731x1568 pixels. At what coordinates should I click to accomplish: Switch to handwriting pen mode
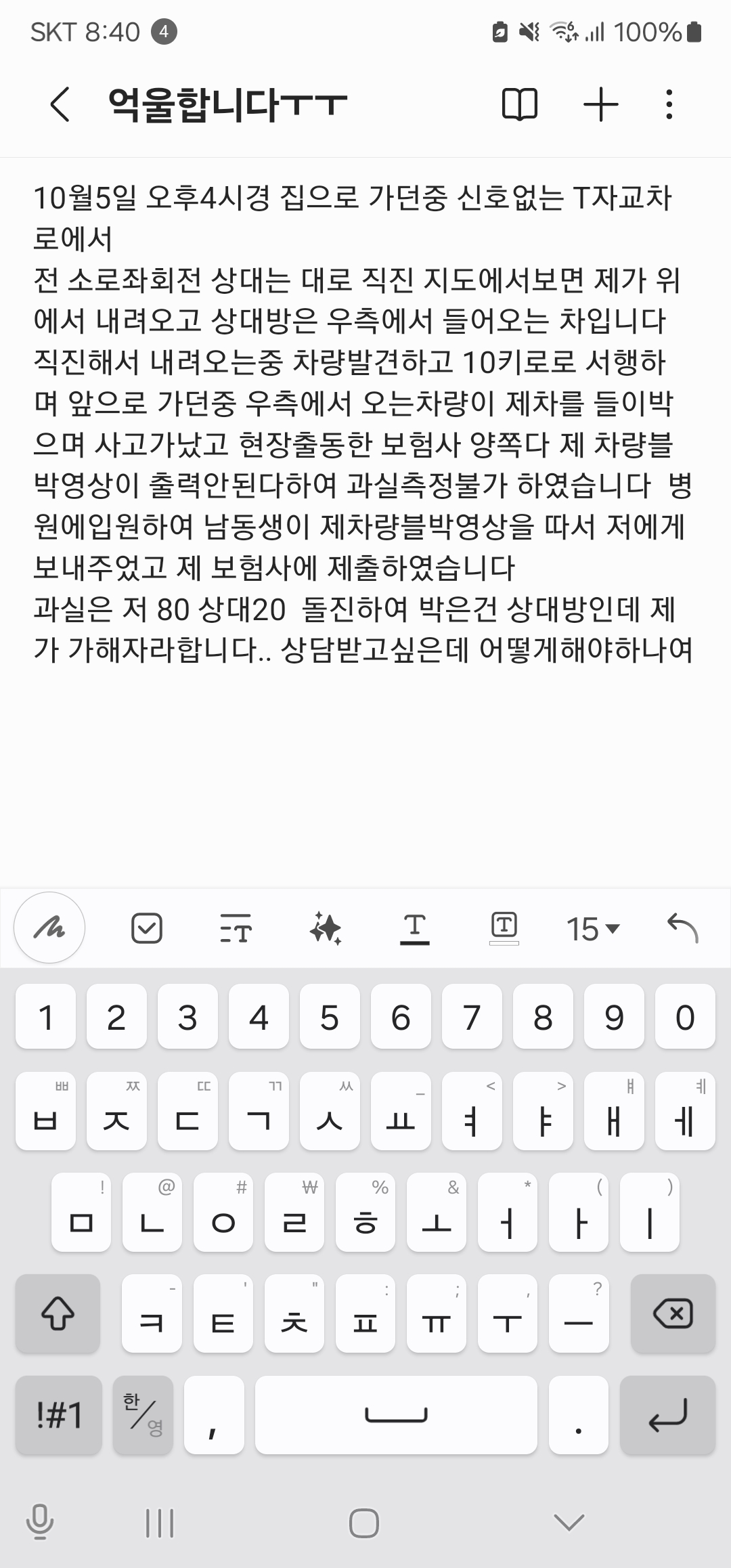tap(49, 928)
